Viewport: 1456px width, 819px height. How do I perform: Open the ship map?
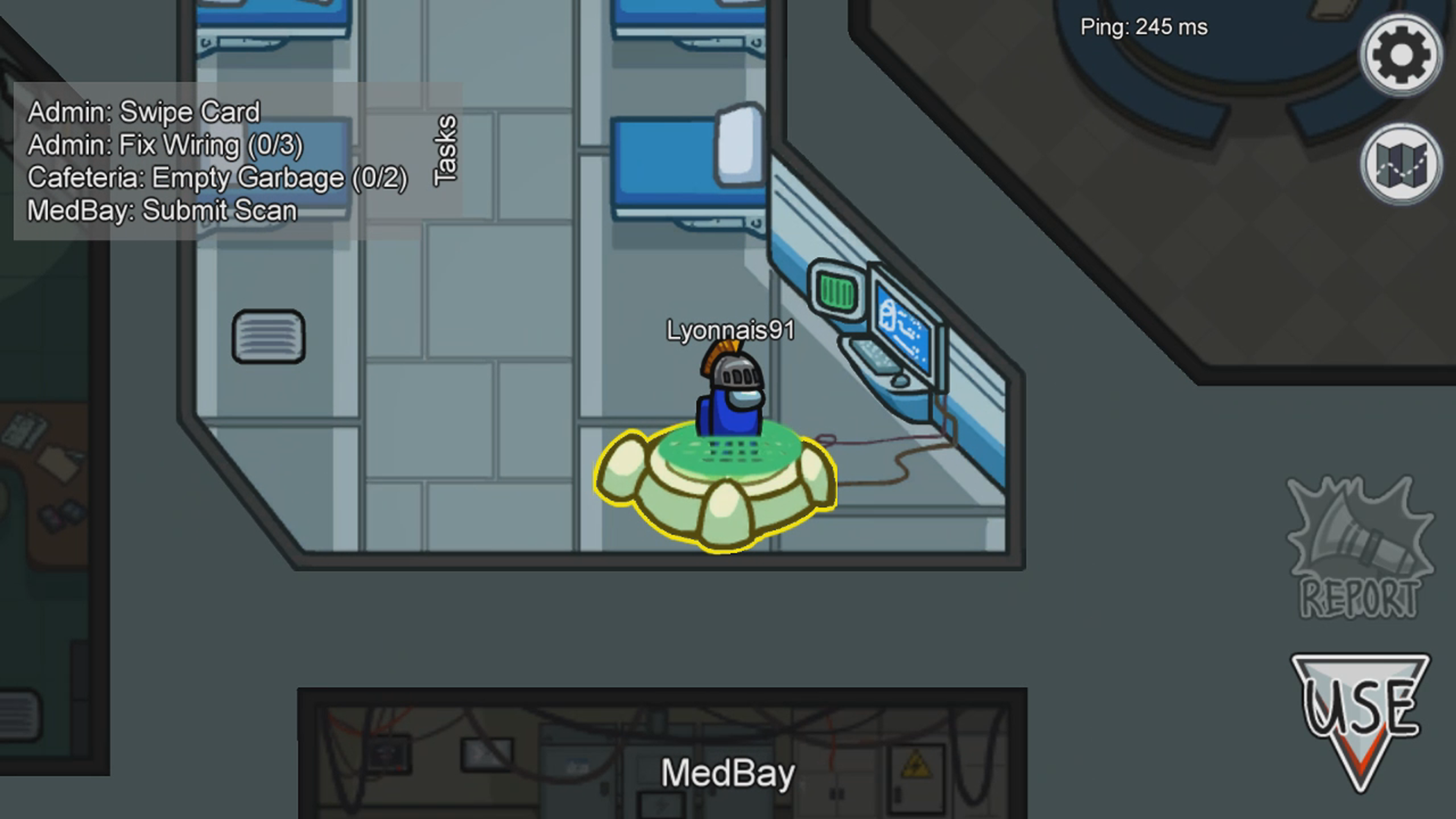1401,164
